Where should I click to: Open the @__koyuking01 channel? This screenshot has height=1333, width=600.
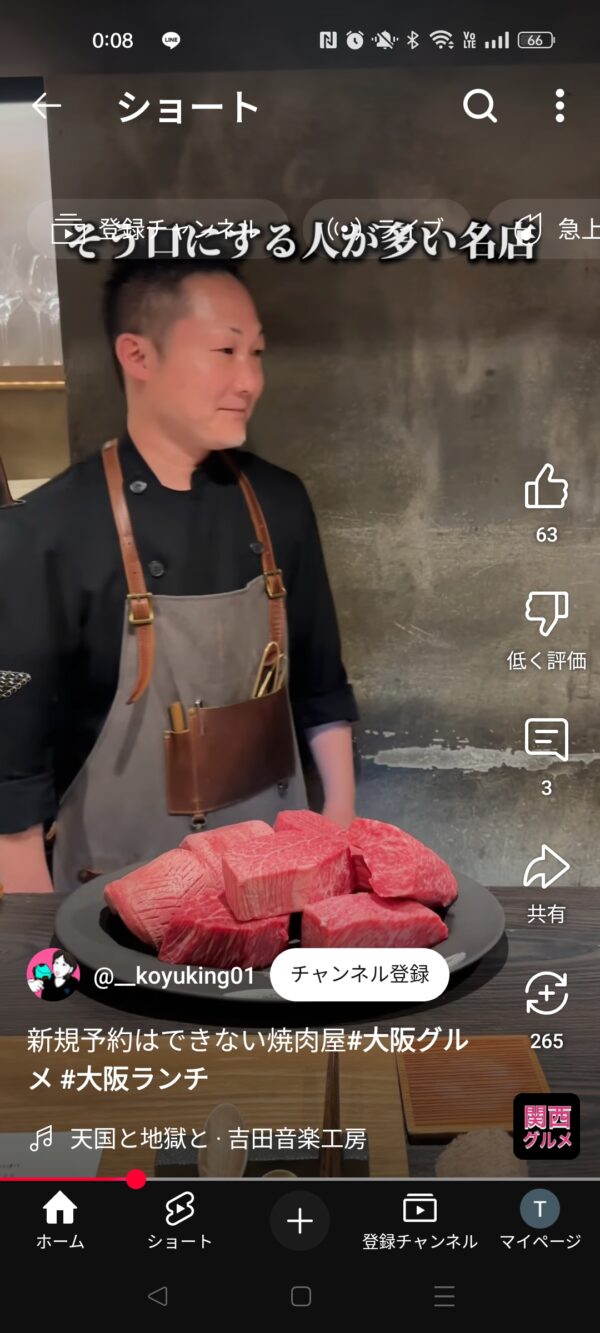[x=174, y=976]
